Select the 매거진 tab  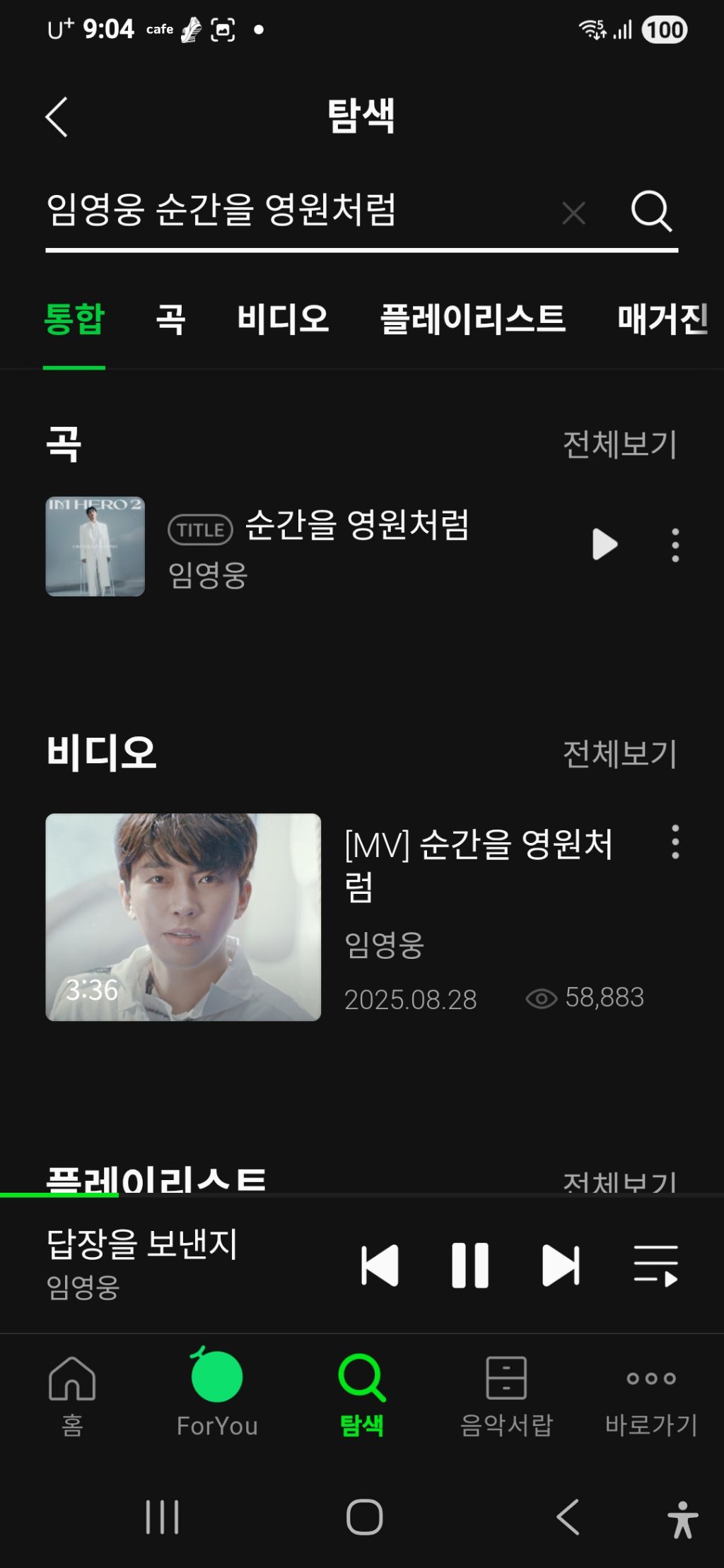coord(662,319)
